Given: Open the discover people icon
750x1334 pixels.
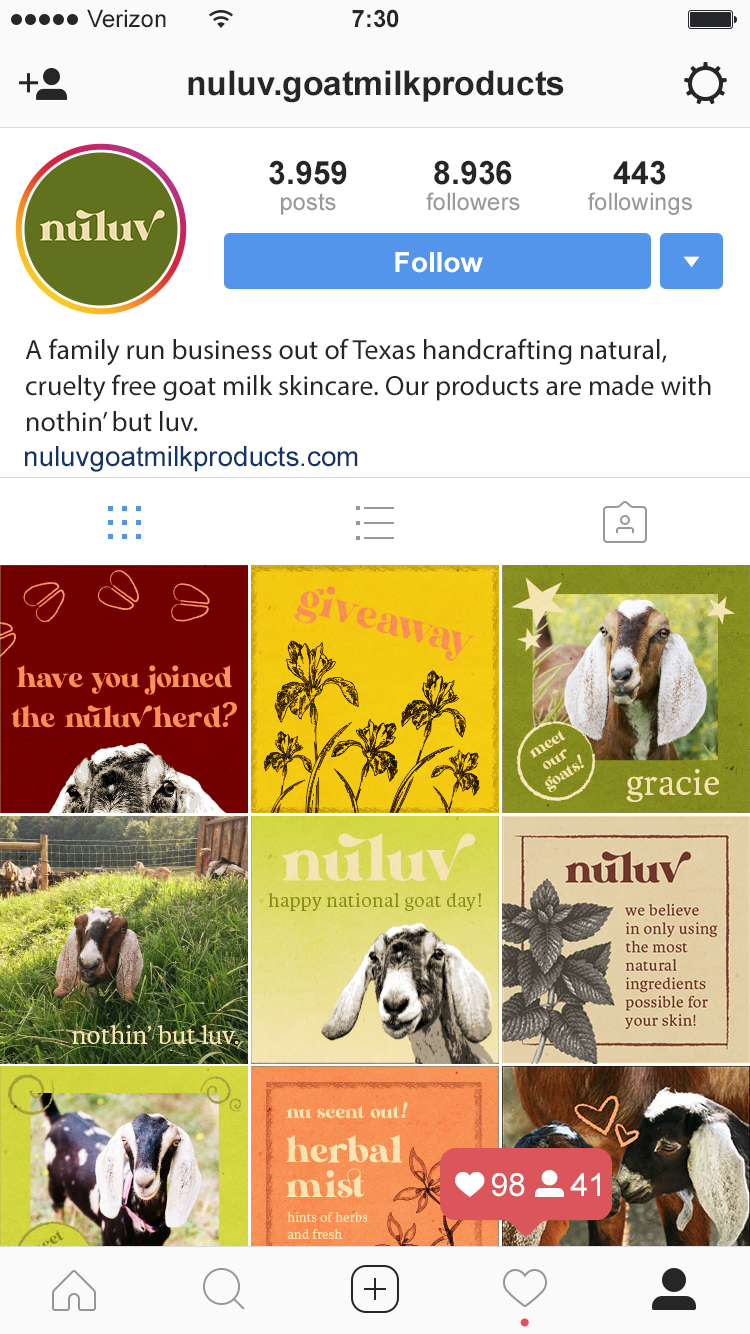Looking at the screenshot, I should (x=43, y=85).
